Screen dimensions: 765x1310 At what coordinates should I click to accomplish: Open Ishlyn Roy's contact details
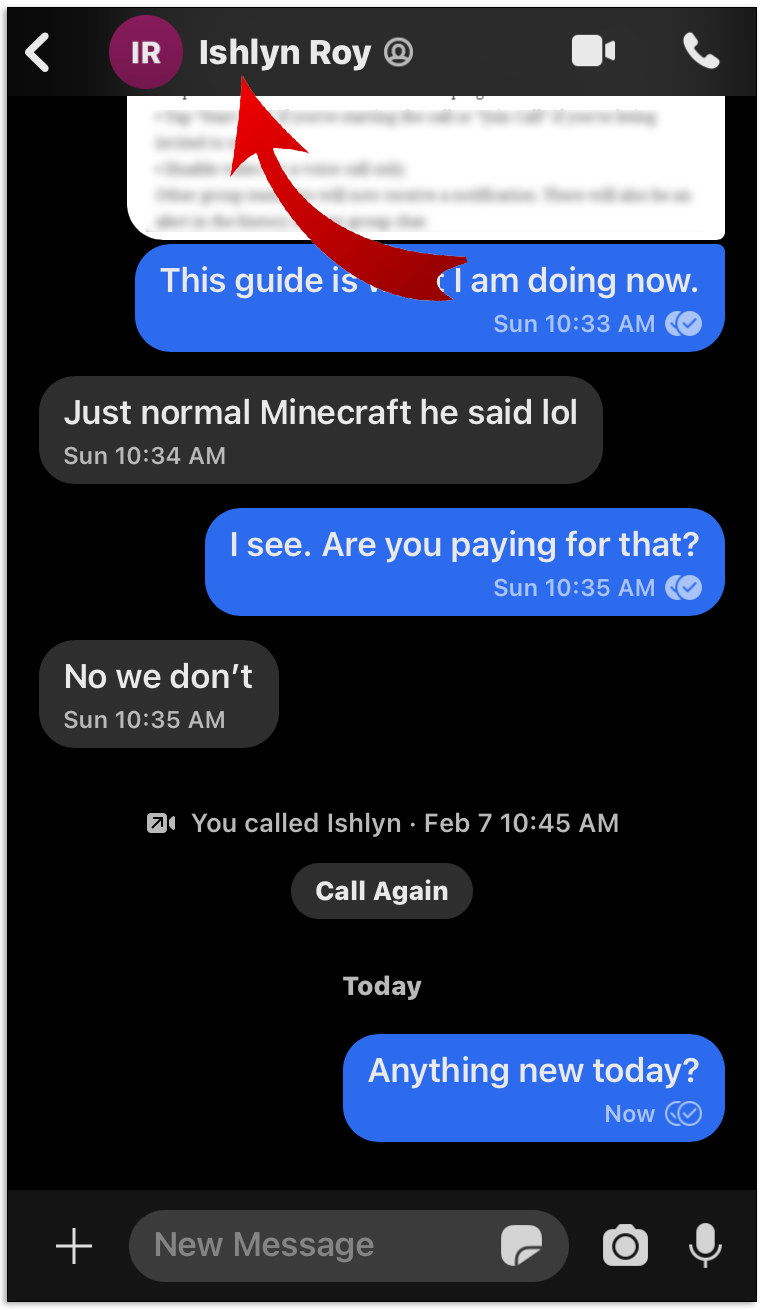click(x=284, y=53)
